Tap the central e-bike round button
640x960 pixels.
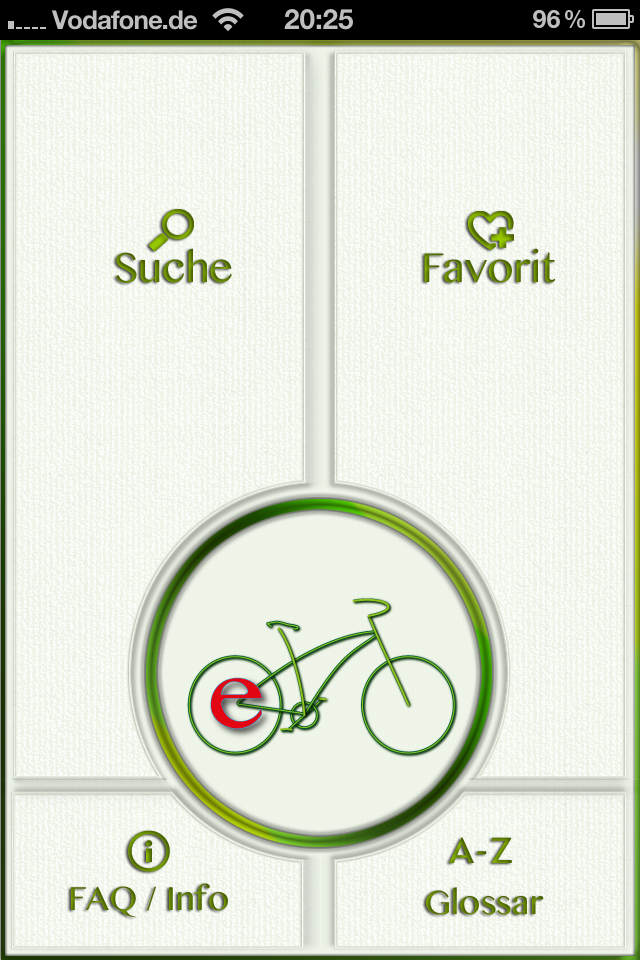(321, 680)
